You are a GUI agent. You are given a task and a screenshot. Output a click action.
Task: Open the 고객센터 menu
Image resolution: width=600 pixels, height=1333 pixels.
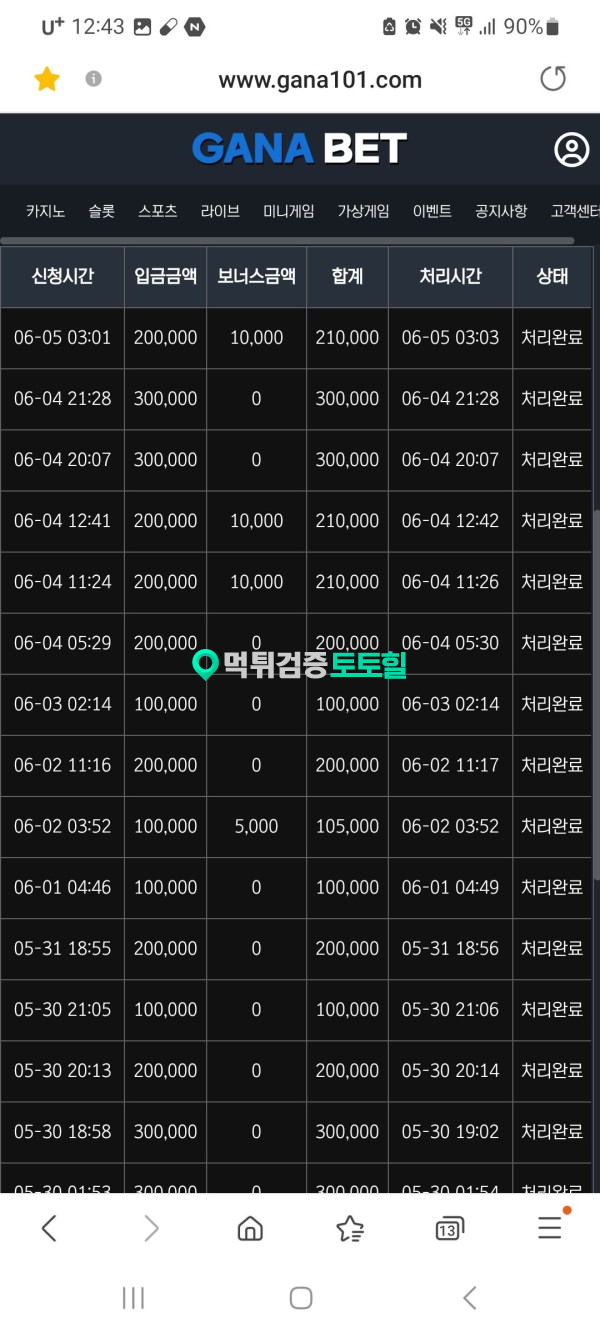tap(575, 211)
